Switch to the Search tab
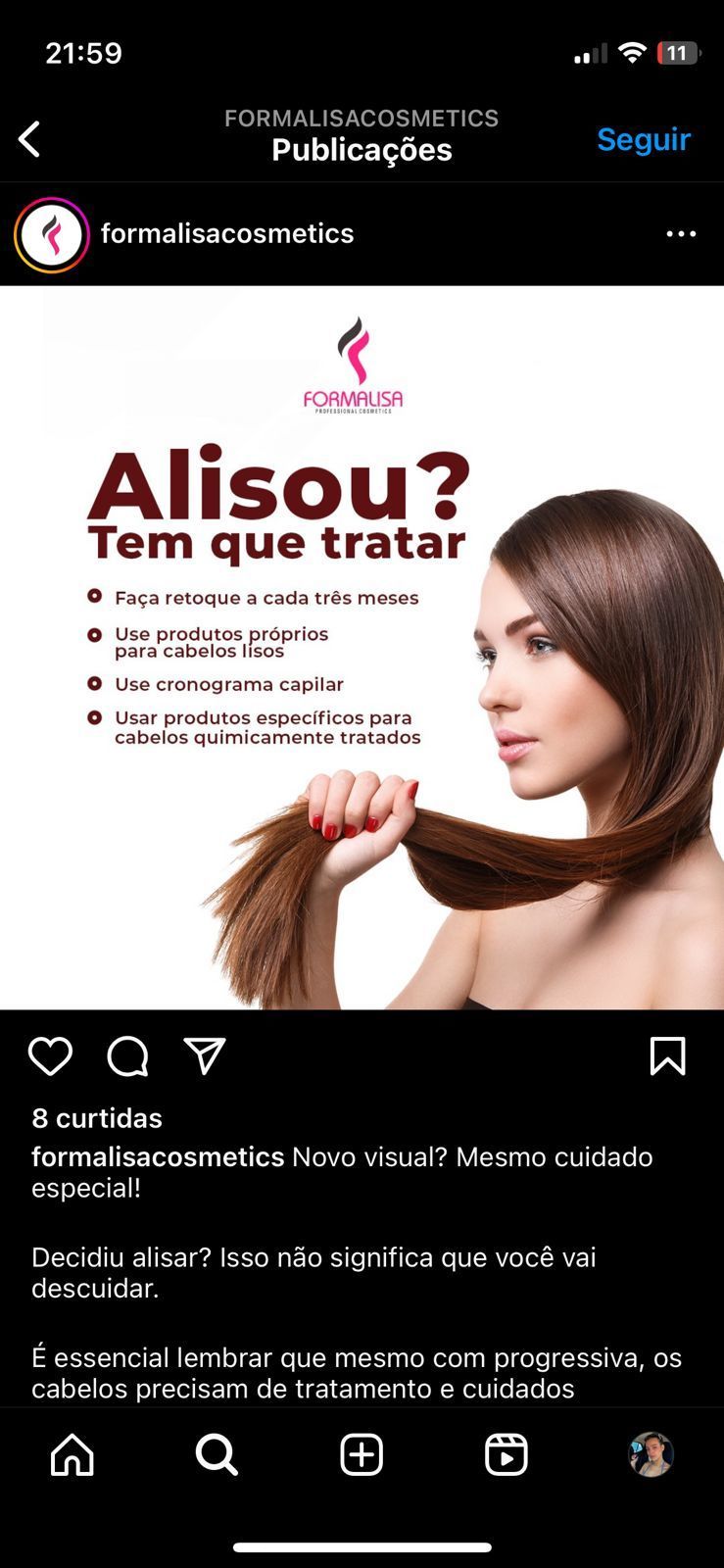The width and height of the screenshot is (724, 1568). [x=217, y=1455]
